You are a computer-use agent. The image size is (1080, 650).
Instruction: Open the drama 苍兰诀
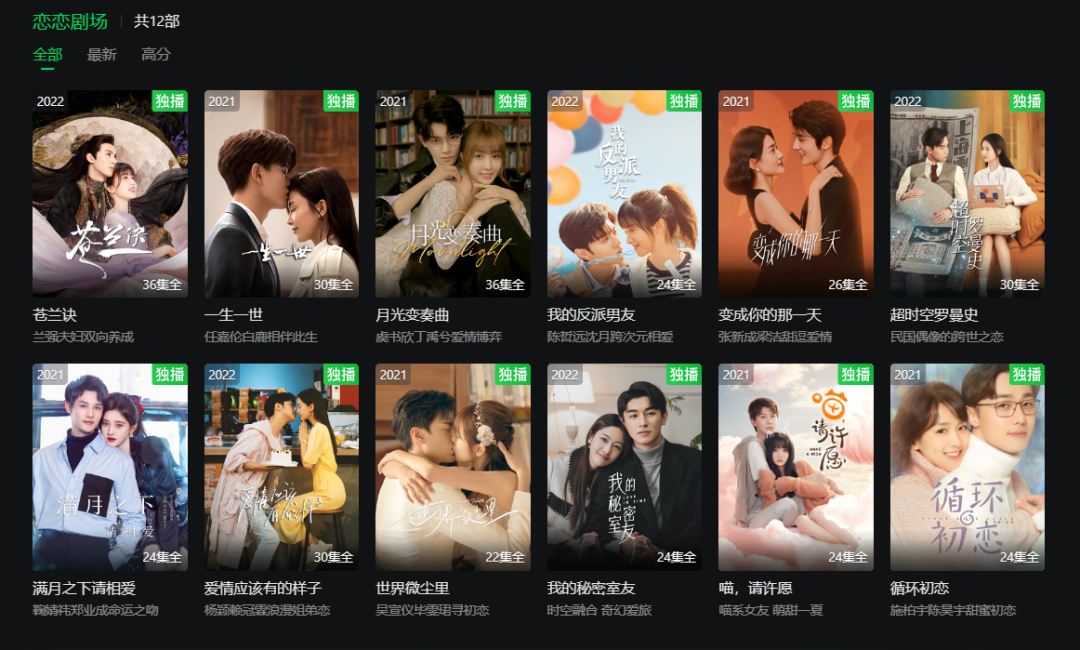click(x=110, y=193)
